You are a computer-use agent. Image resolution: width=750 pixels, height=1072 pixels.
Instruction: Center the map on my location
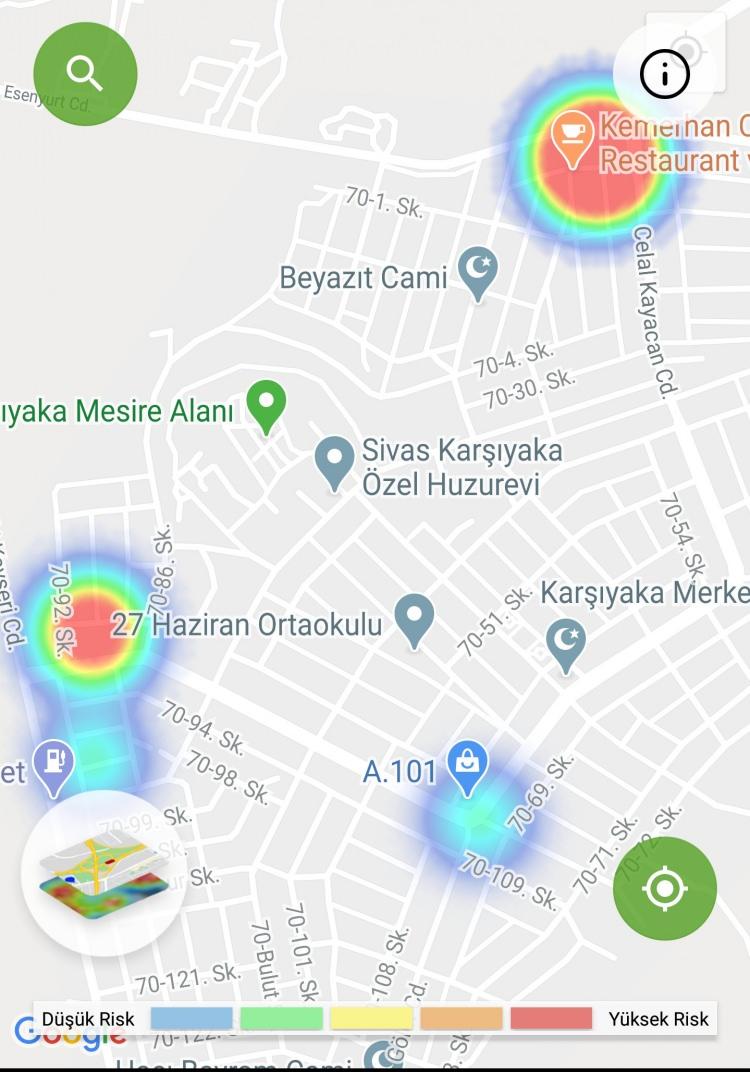pyautogui.click(x=665, y=888)
